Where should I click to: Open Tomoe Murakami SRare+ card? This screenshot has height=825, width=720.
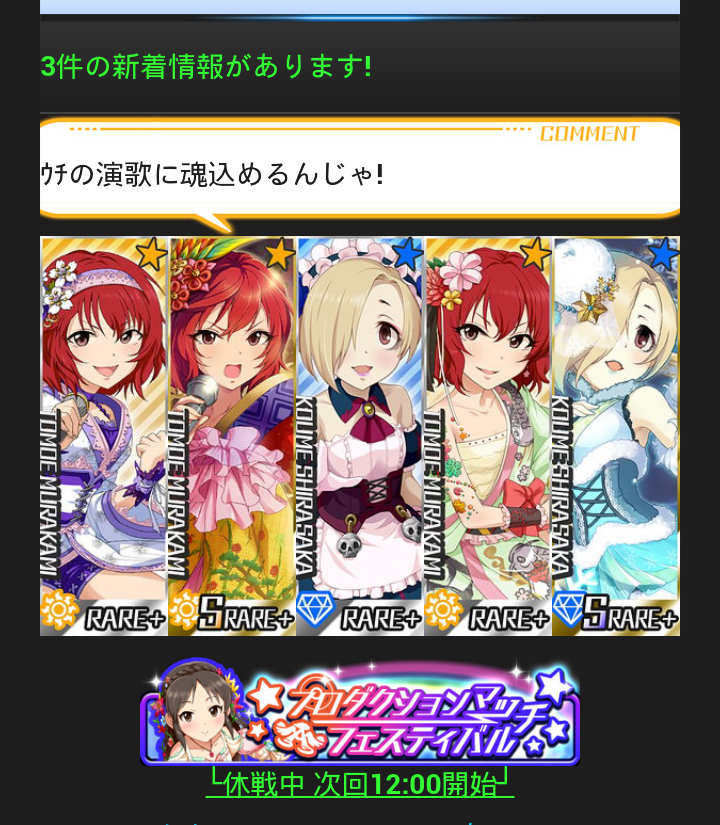click(232, 436)
